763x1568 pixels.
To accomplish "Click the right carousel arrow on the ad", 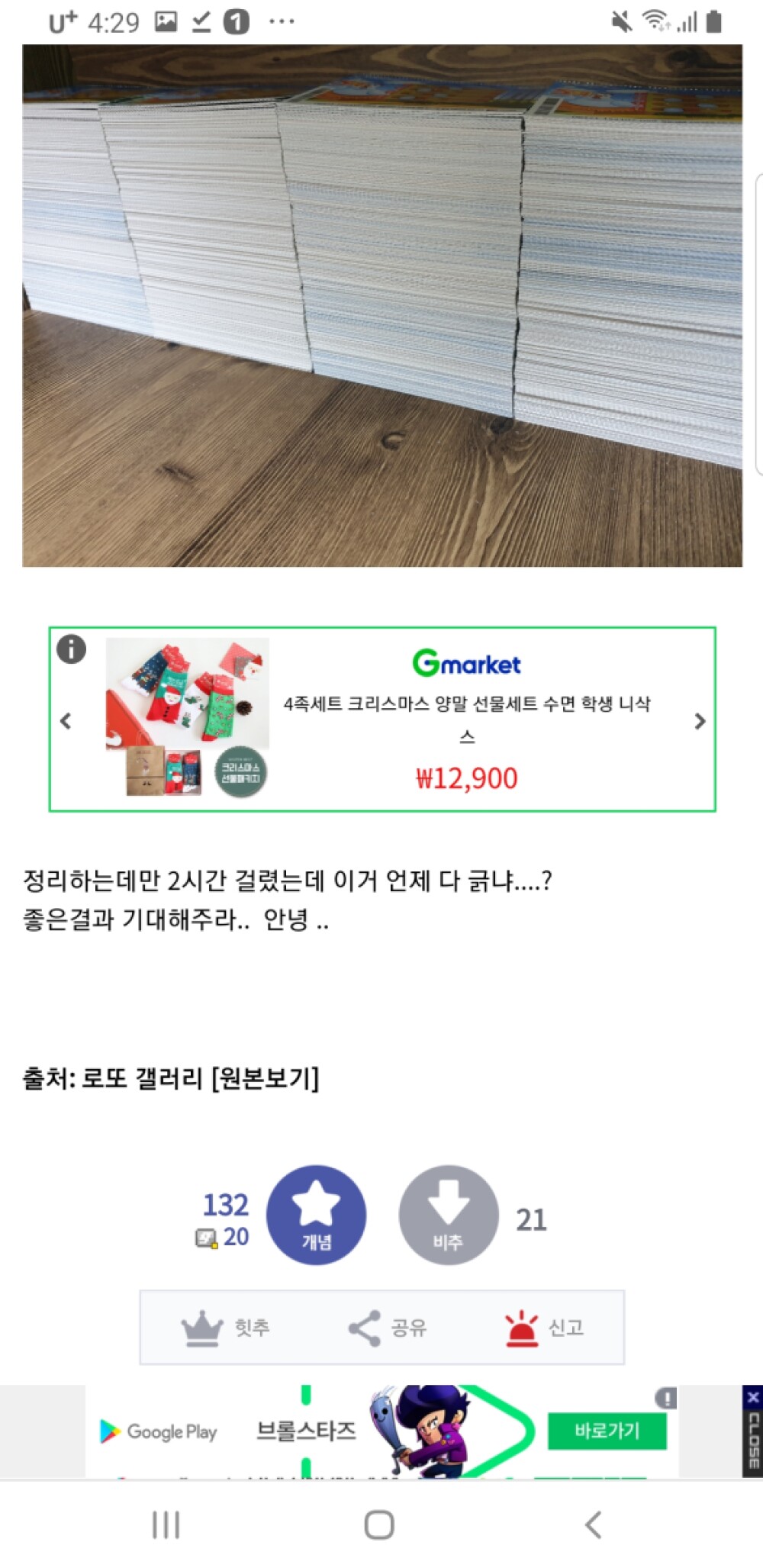I will [x=699, y=722].
